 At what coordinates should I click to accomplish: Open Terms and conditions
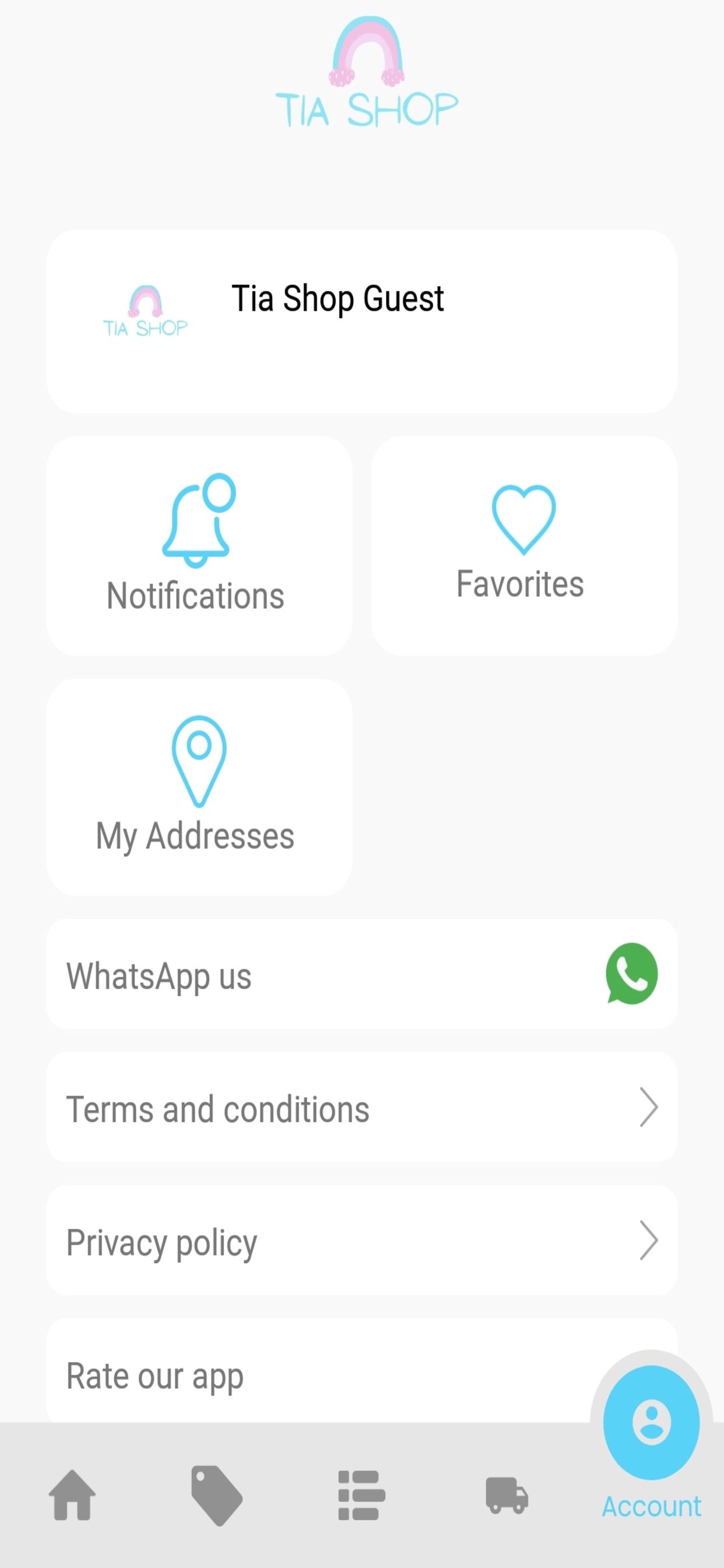[361, 1107]
